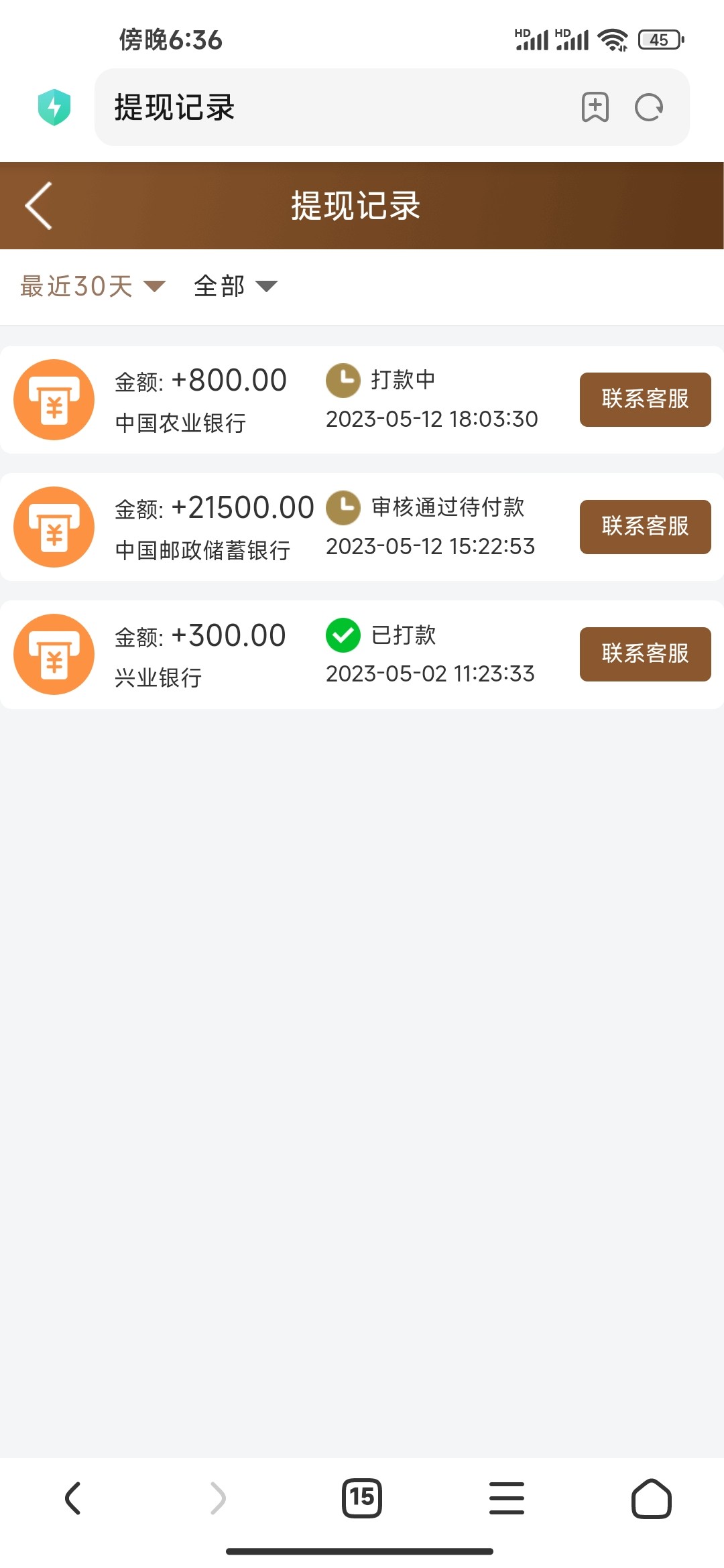Go back from the 提现记录 page
Screen dimensions: 724x1568
point(39,206)
